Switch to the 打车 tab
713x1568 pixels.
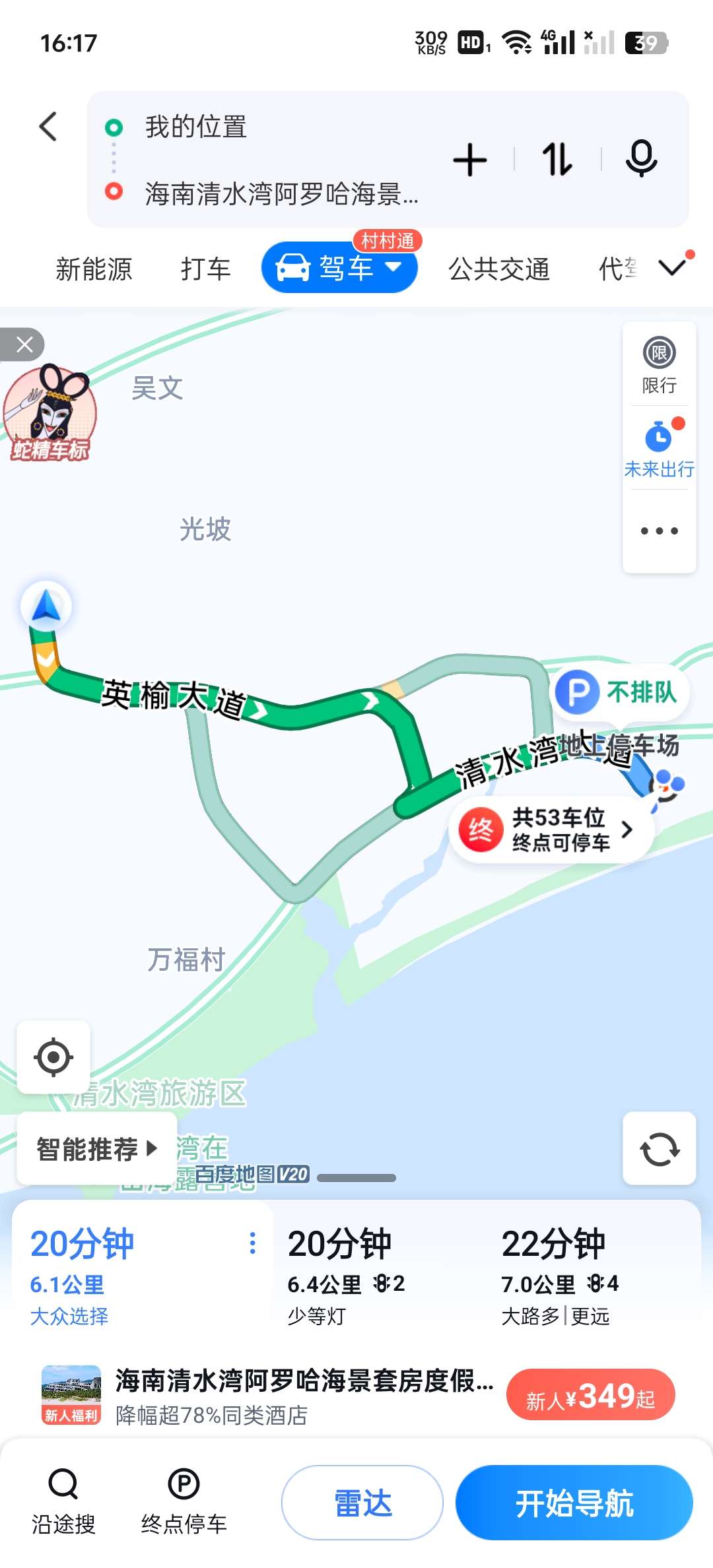[x=205, y=269]
